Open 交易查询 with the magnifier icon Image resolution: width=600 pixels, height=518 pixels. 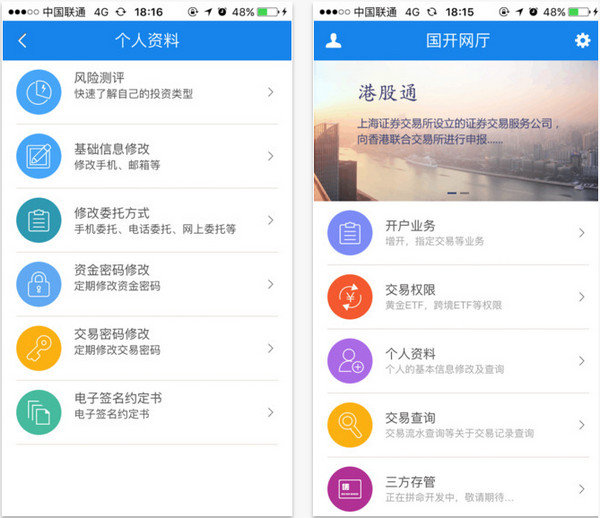(456, 425)
